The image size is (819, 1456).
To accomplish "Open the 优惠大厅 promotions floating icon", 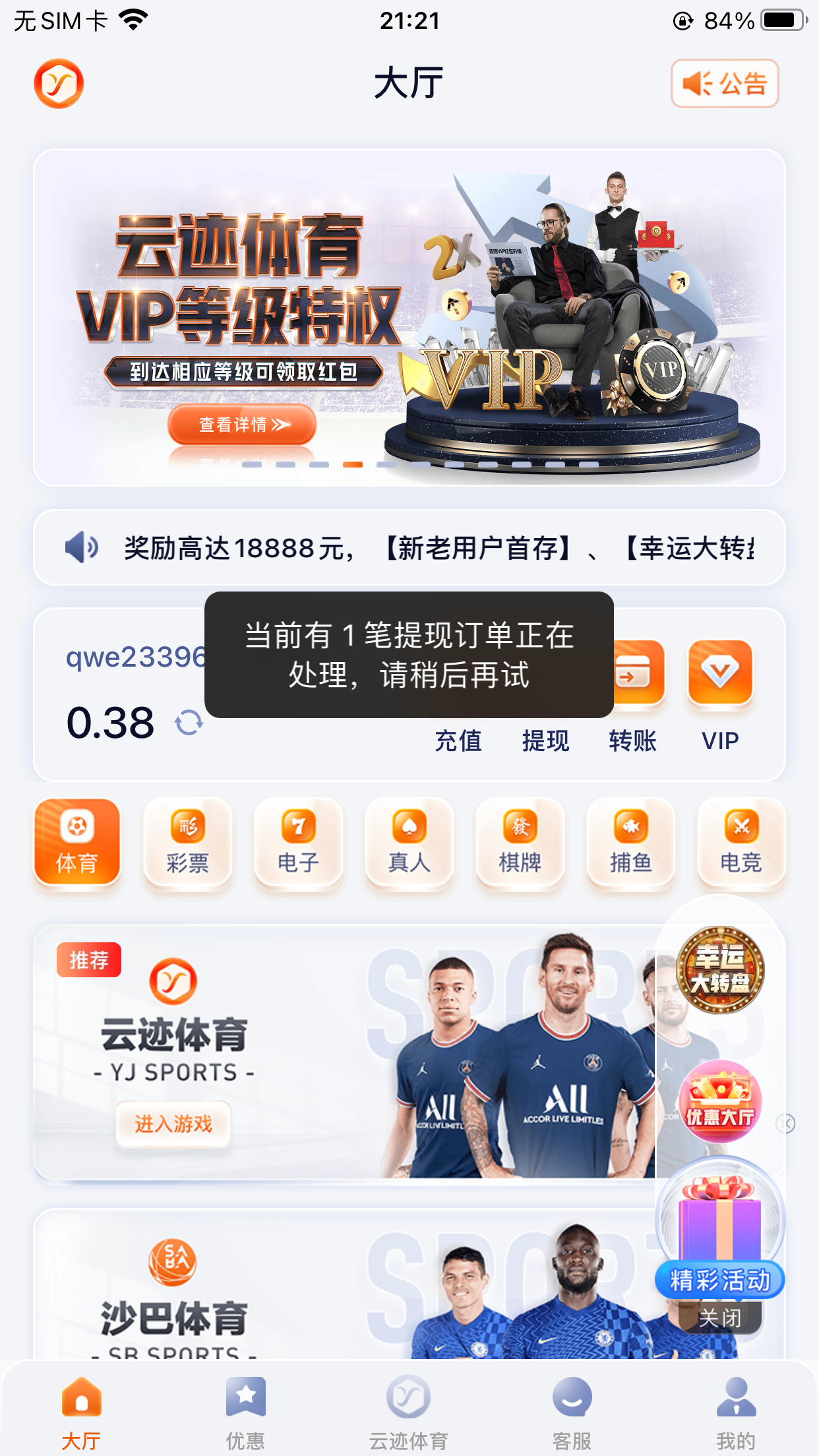I will 720,1101.
